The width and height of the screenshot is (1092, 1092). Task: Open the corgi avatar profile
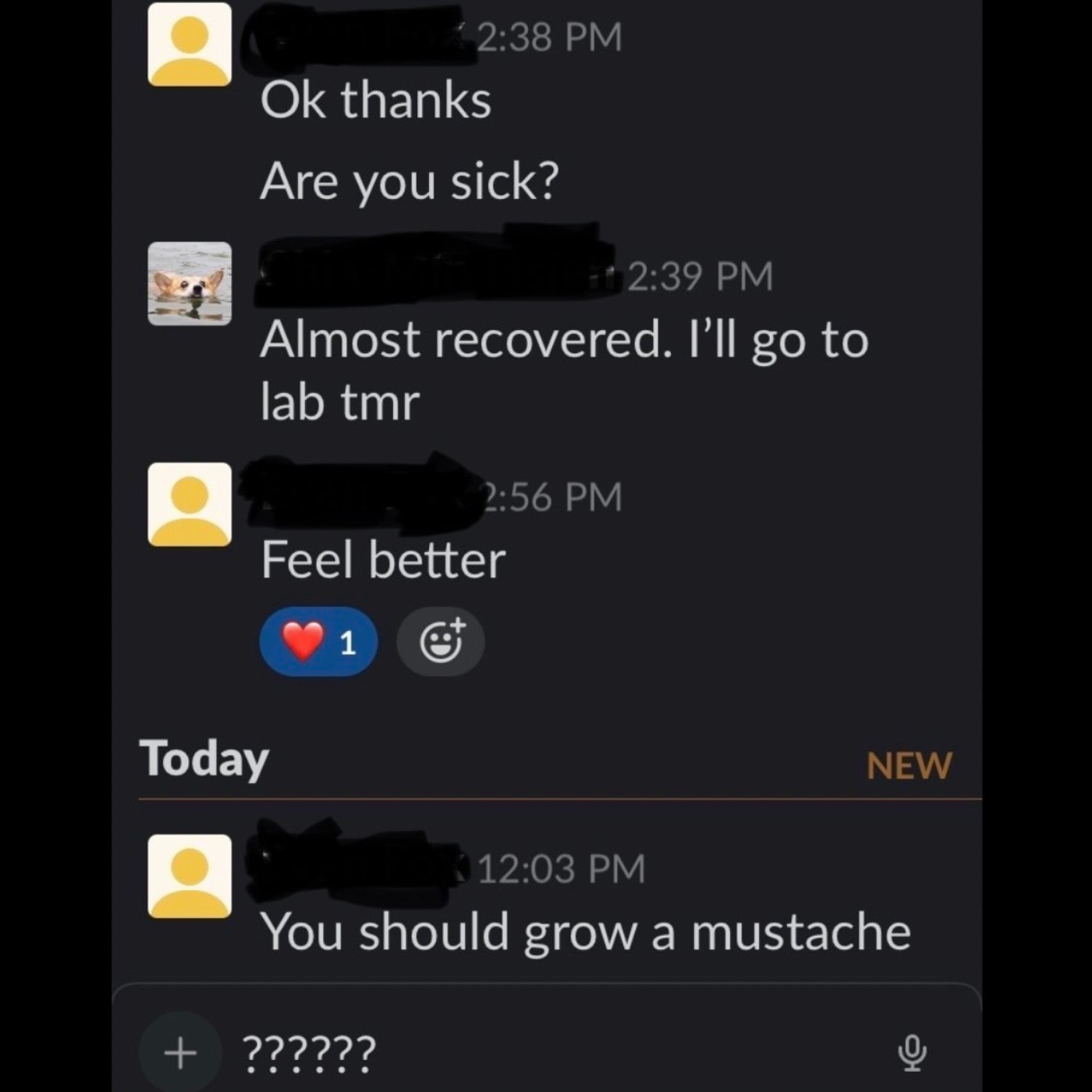[190, 283]
